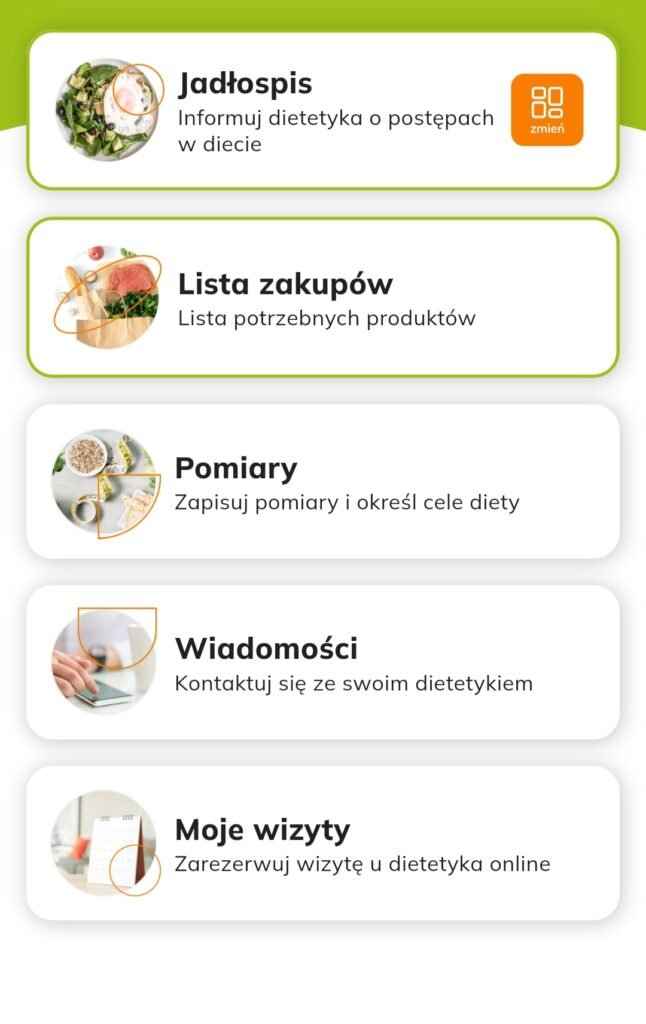Tap the orange zmień button
646x1024 pixels.
[x=547, y=110]
